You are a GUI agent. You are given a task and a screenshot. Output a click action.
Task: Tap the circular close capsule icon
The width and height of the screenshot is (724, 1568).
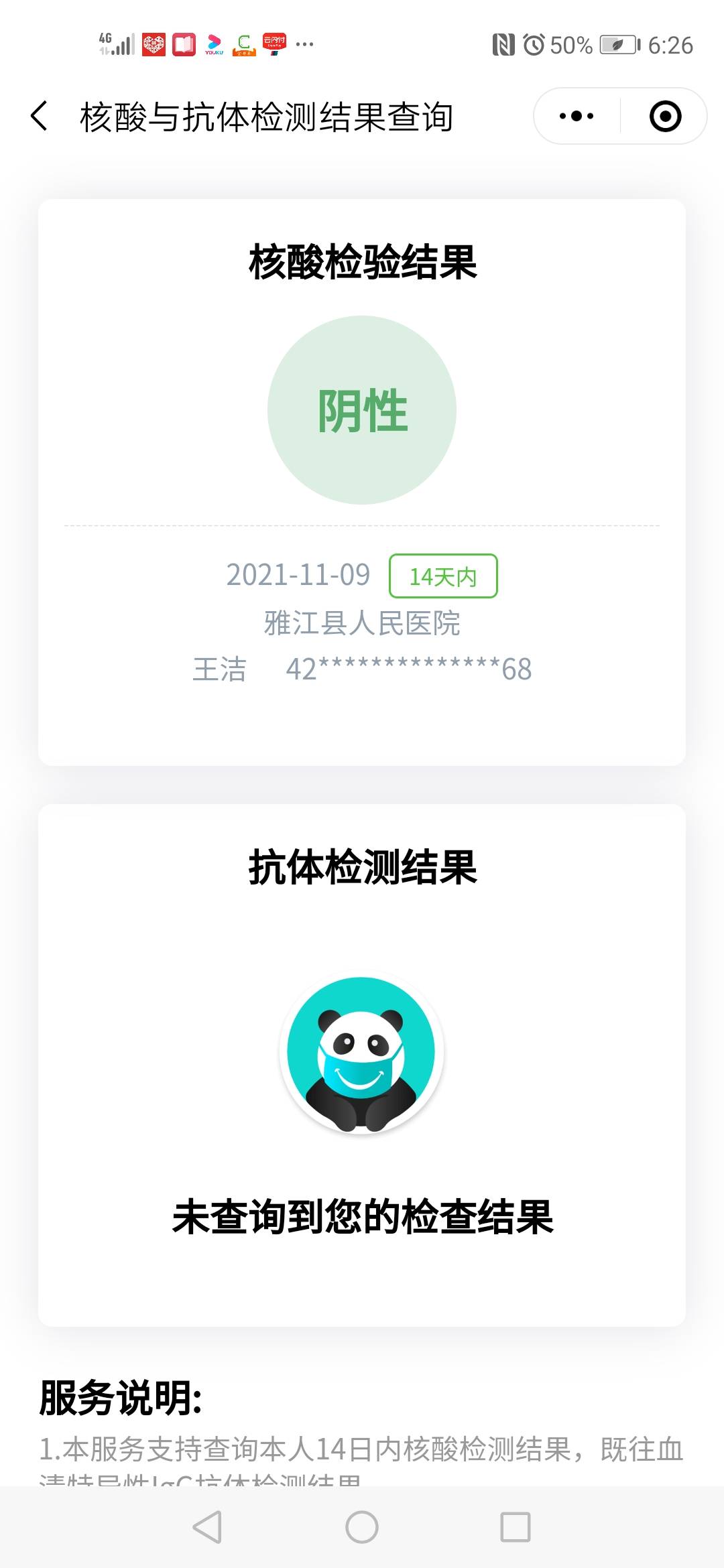[x=664, y=116]
